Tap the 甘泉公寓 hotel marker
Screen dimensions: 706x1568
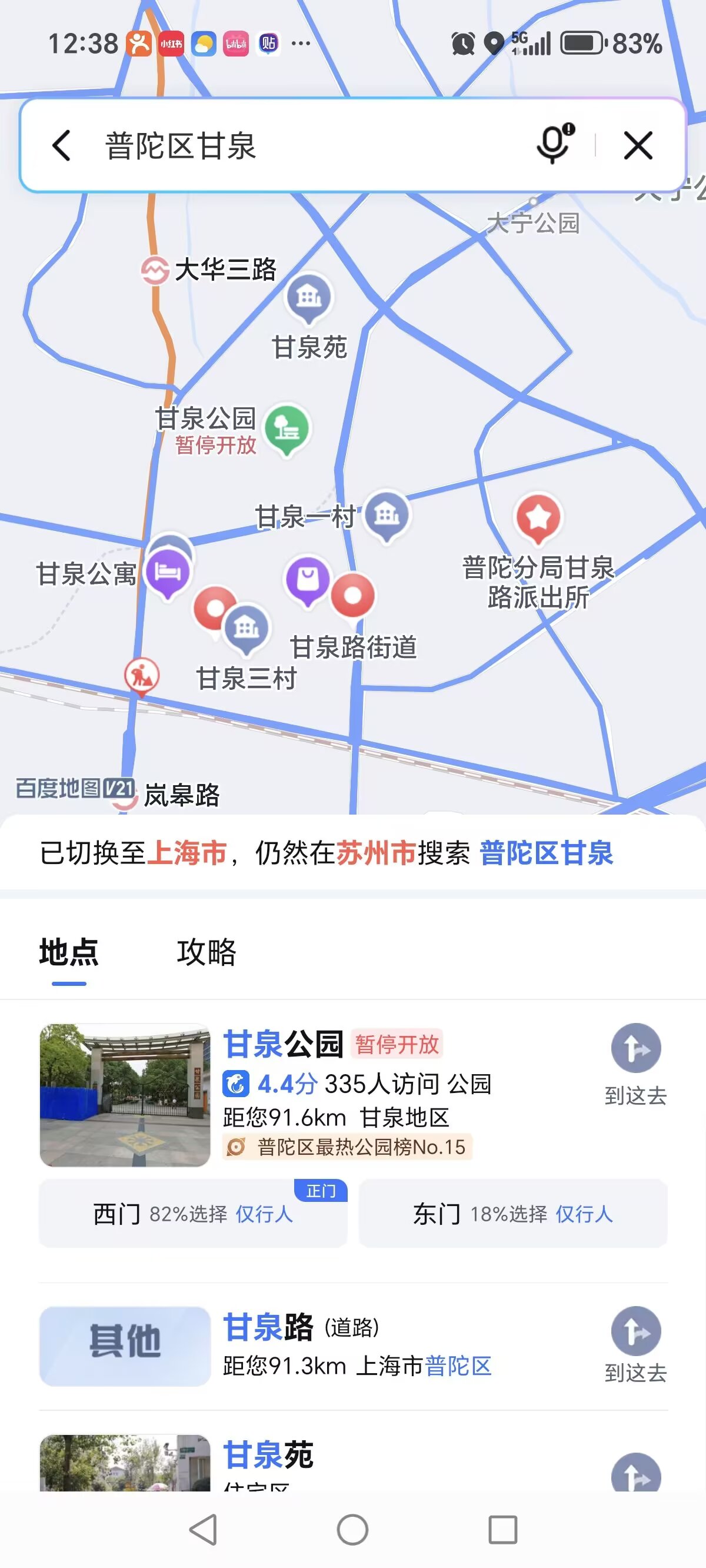pos(168,572)
